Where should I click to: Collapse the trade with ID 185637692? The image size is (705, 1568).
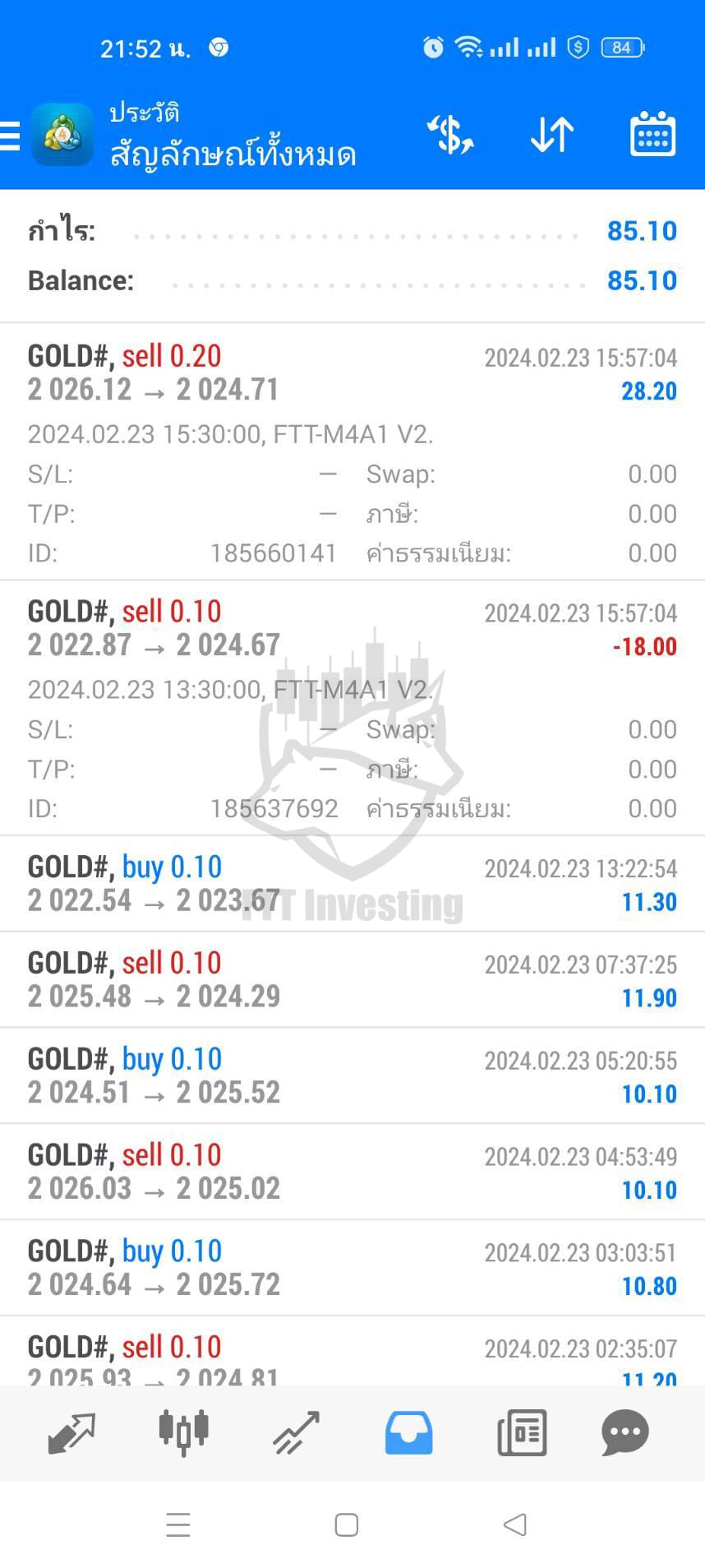[352, 708]
